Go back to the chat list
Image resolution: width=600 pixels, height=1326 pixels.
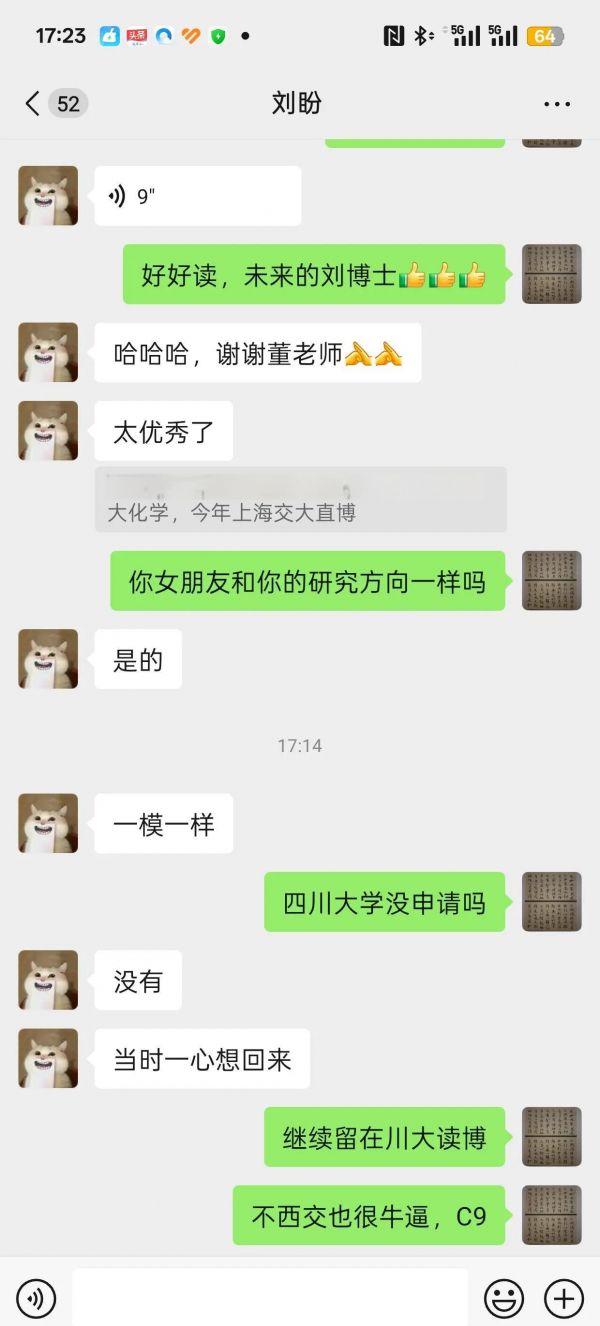(x=34, y=103)
